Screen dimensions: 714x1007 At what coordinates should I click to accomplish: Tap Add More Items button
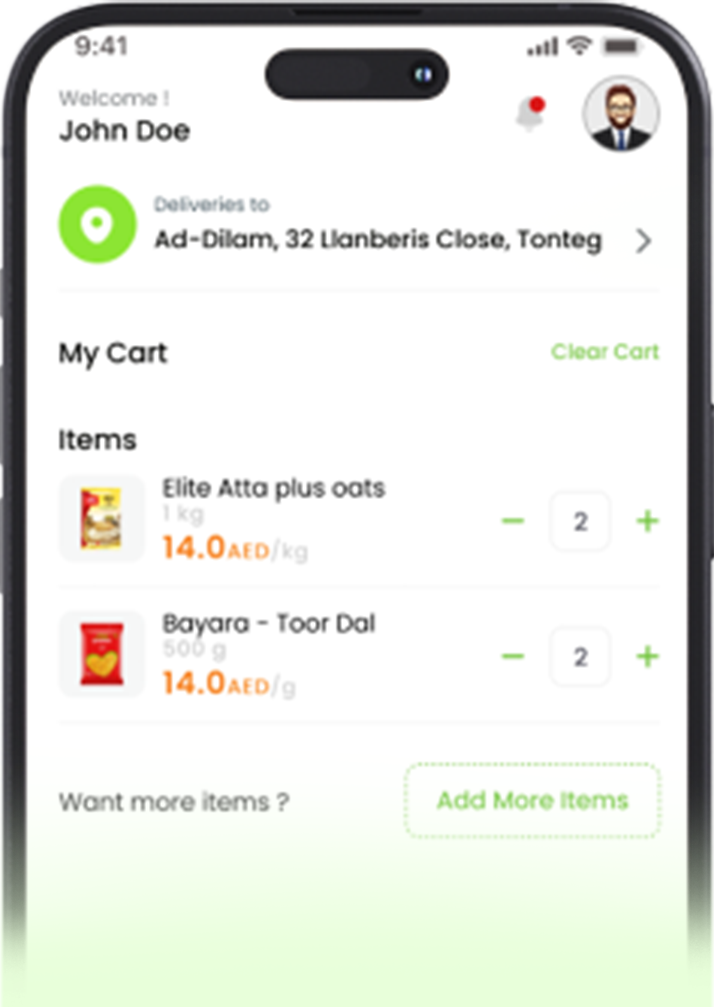[x=532, y=800]
